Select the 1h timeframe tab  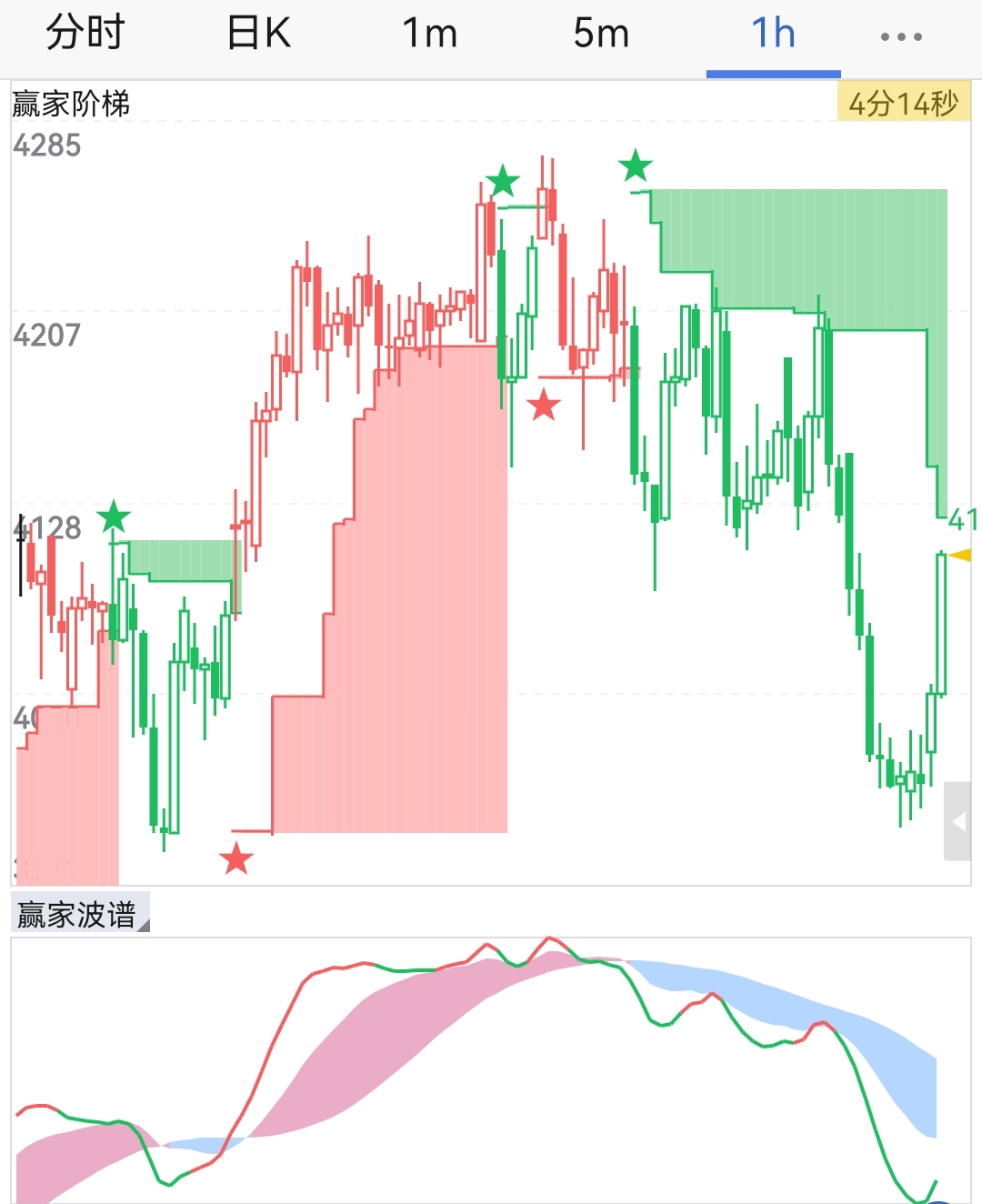pos(773,35)
